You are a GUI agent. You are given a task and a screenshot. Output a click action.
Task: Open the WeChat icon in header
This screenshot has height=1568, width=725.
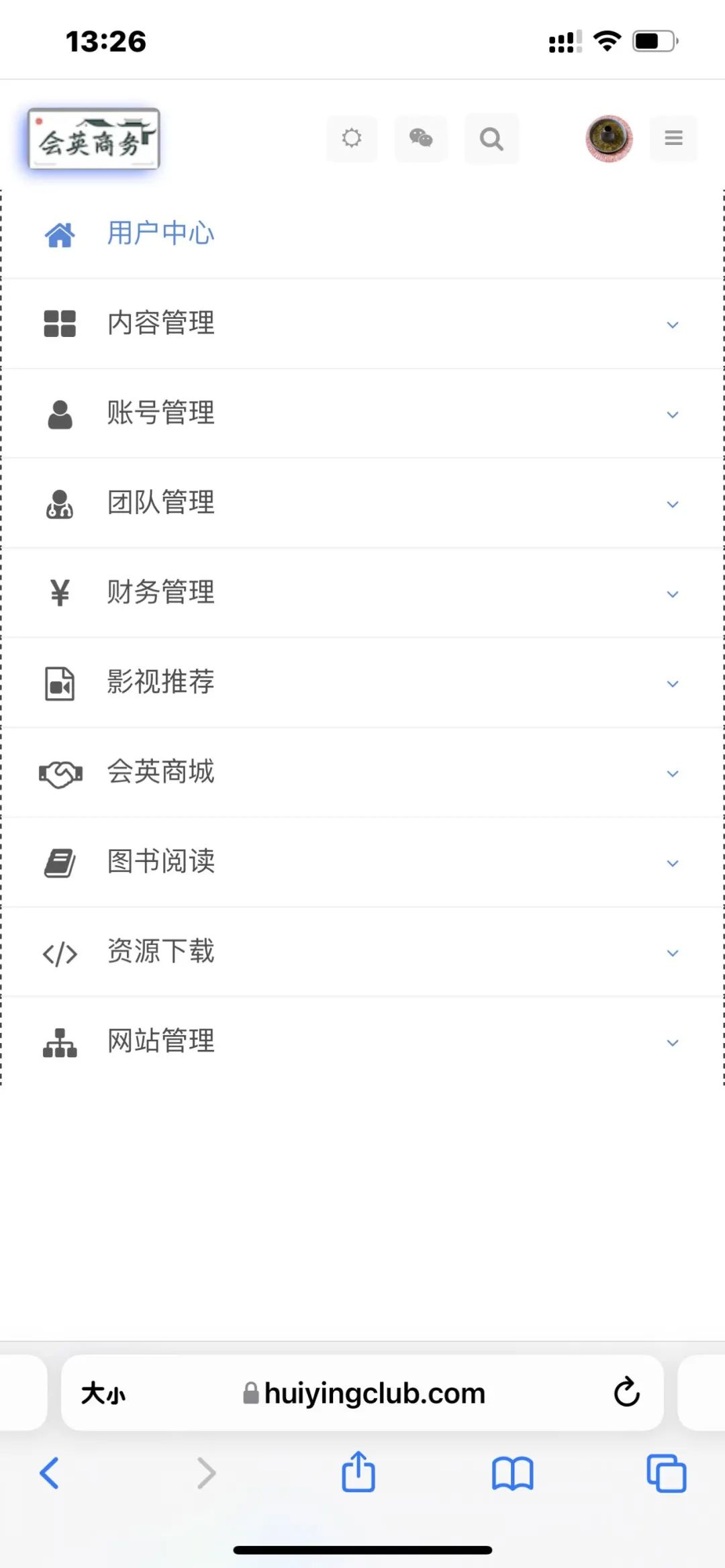421,138
